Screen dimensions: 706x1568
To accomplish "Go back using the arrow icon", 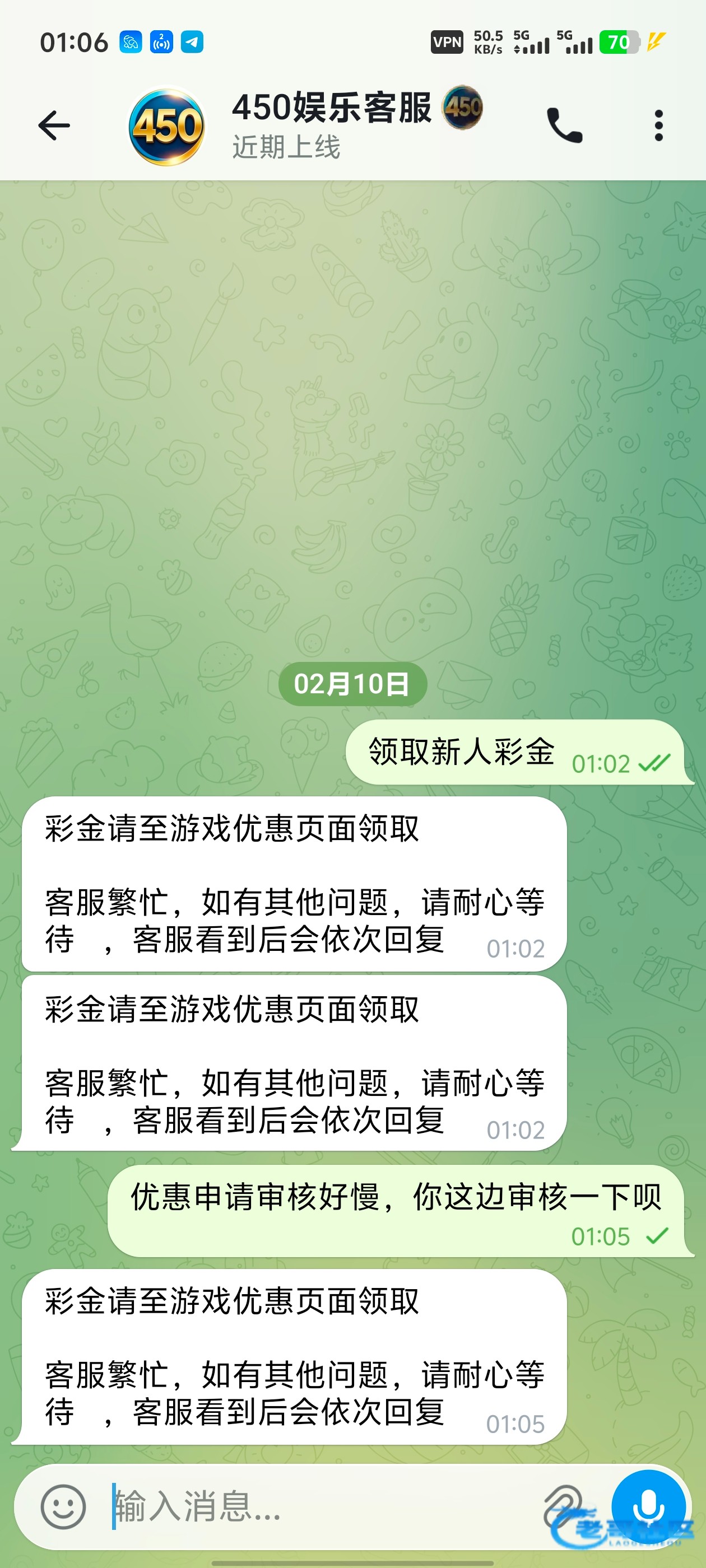I will 54,125.
